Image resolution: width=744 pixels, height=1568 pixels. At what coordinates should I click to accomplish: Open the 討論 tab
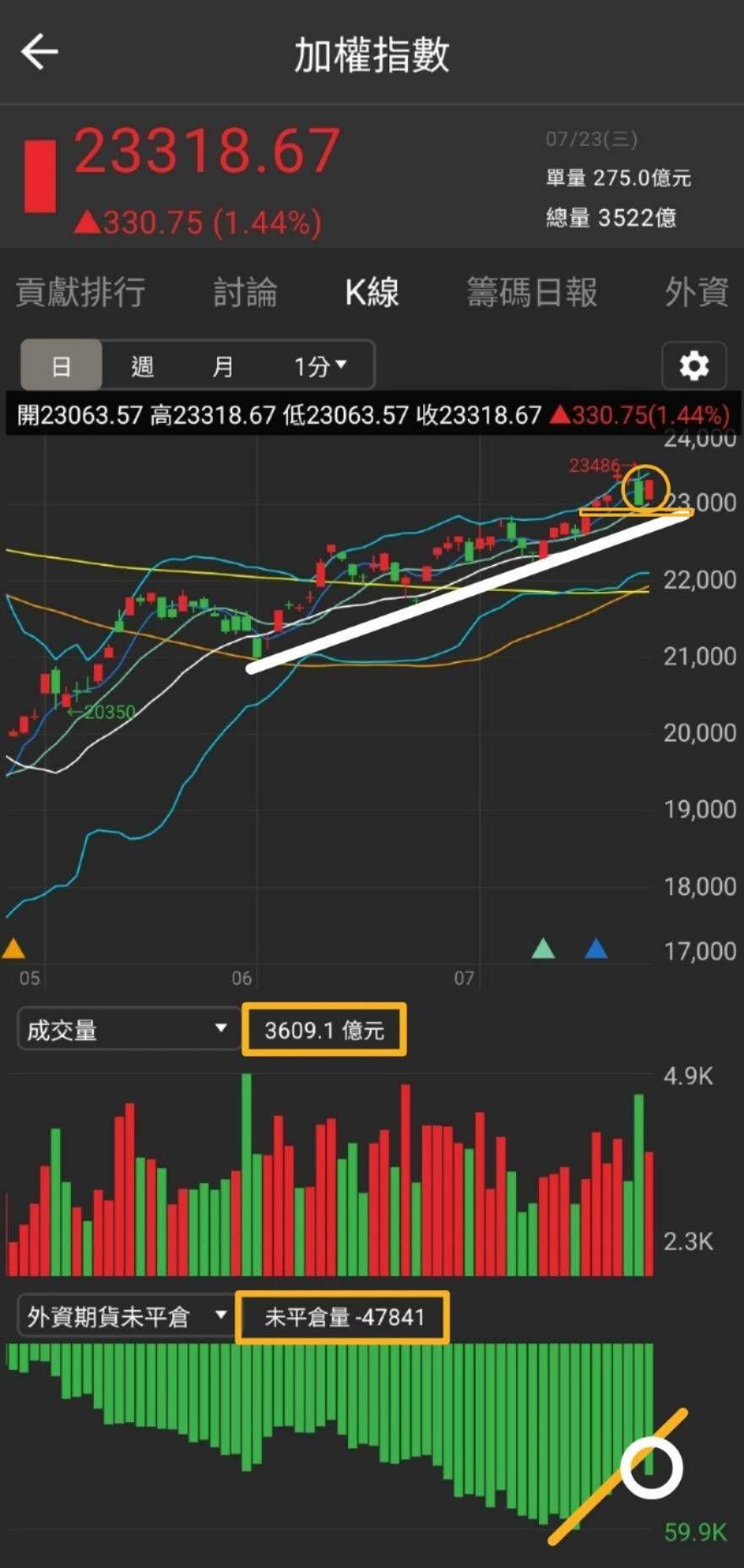pyautogui.click(x=245, y=292)
